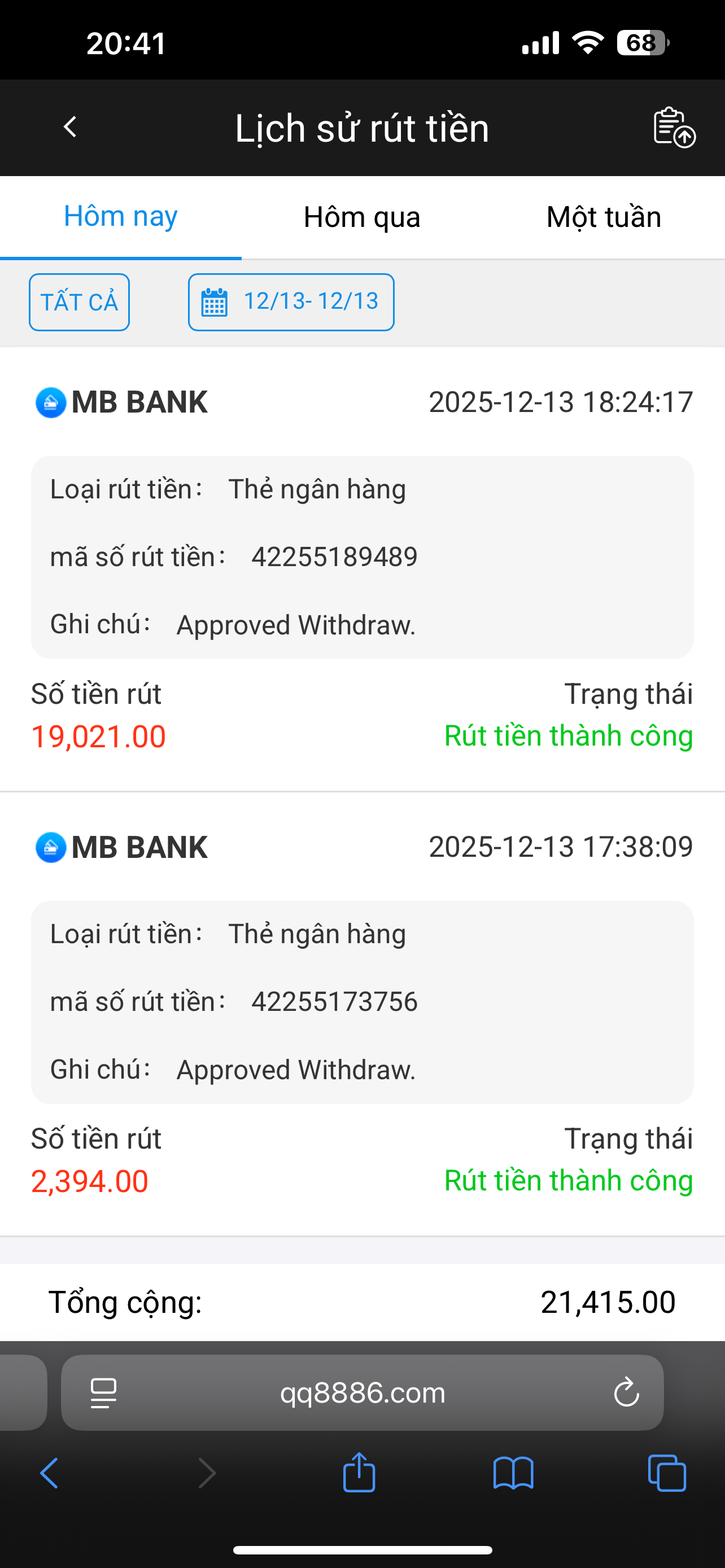The image size is (725, 1568).
Task: Go back from Lịch sử rút tiền
Action: click(x=71, y=127)
